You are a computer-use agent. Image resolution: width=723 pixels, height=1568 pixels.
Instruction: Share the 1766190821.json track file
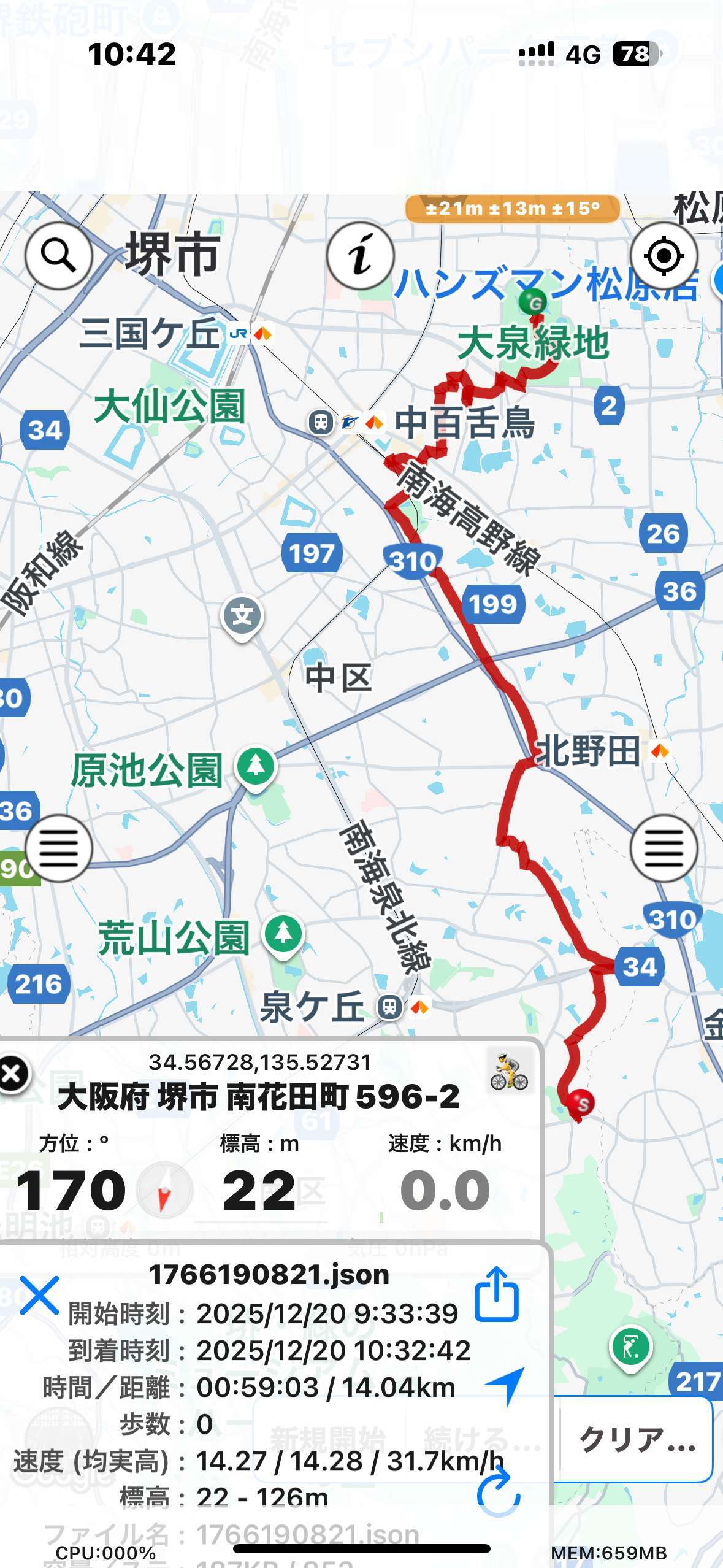[x=497, y=1294]
